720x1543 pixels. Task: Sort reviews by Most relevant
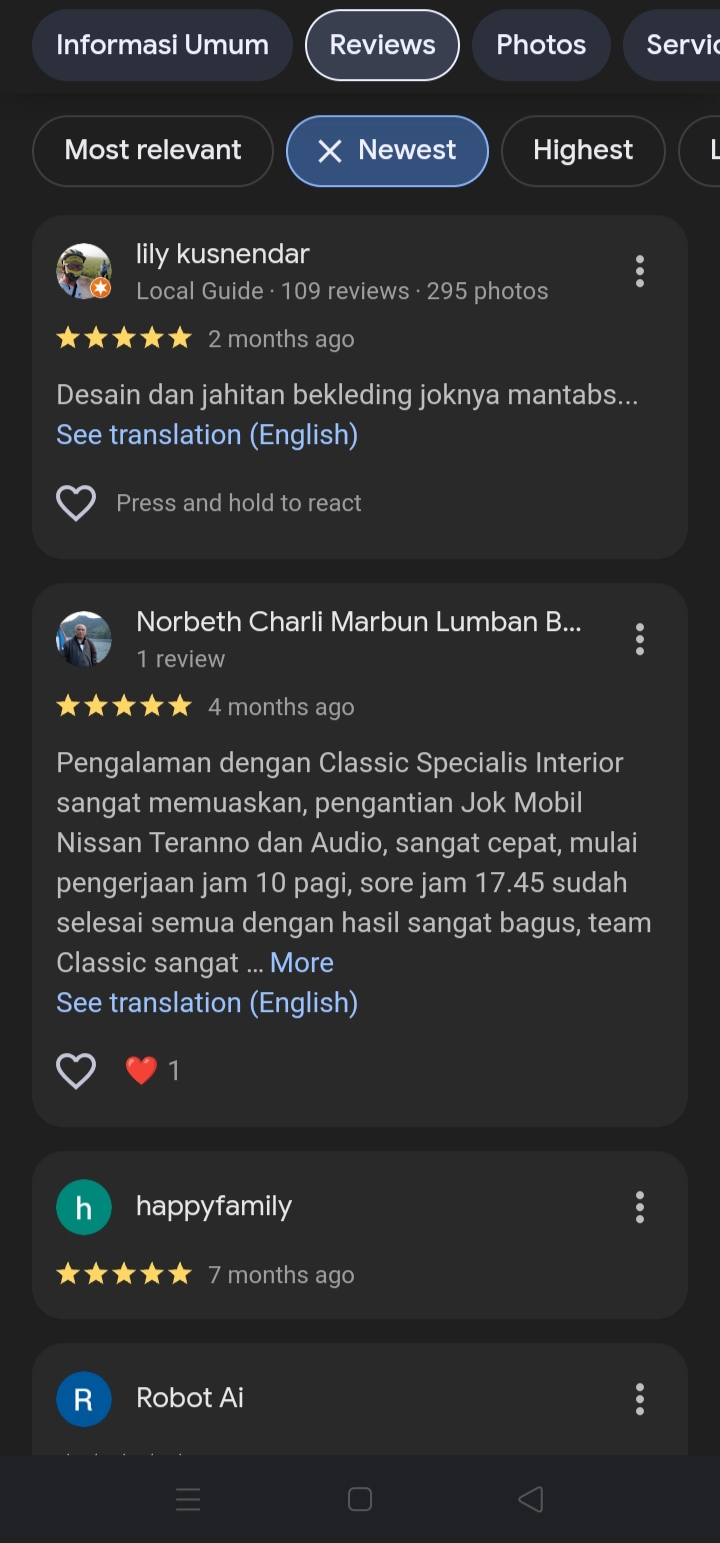[x=153, y=150]
